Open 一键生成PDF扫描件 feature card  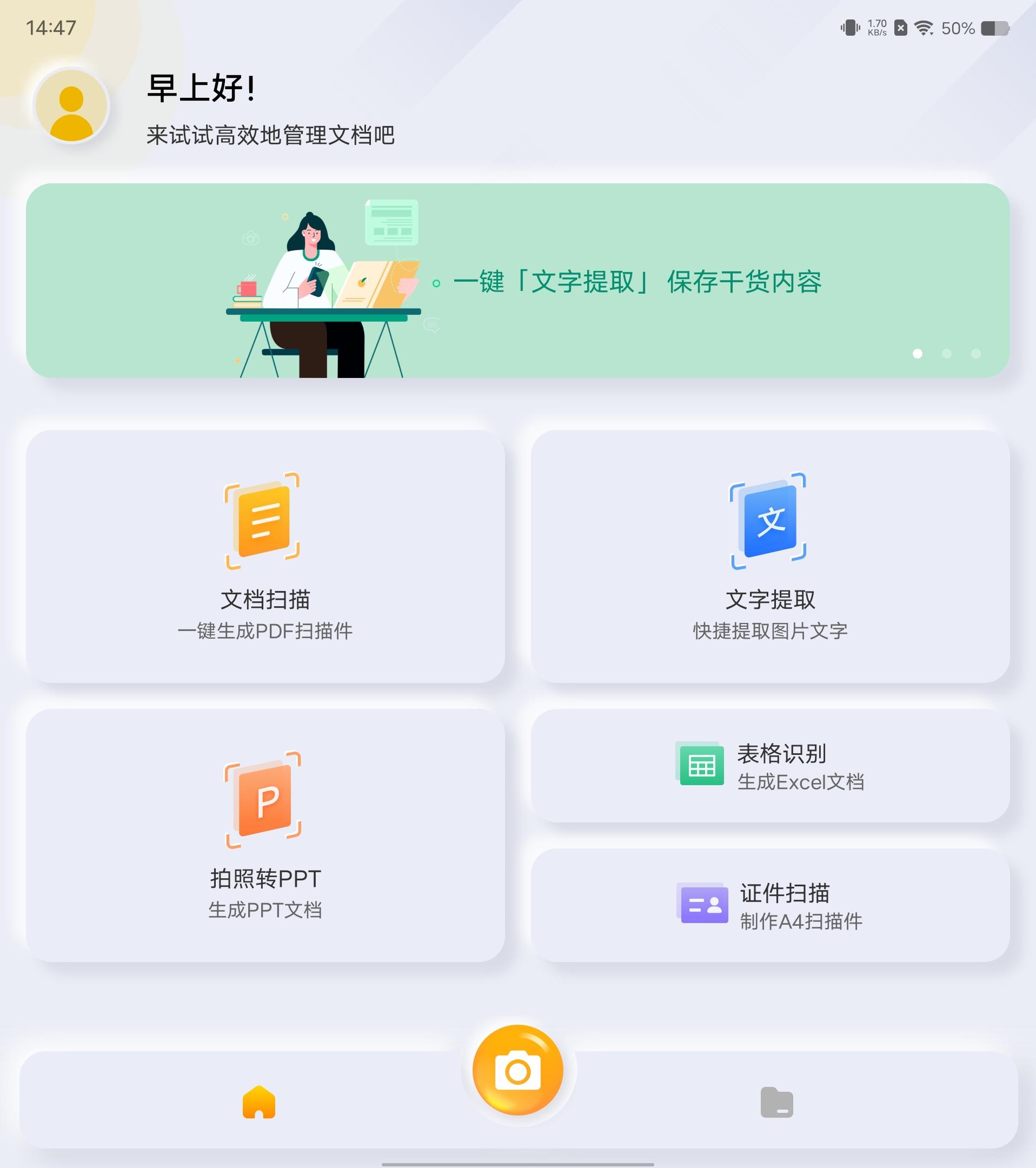pyautogui.click(x=263, y=632)
